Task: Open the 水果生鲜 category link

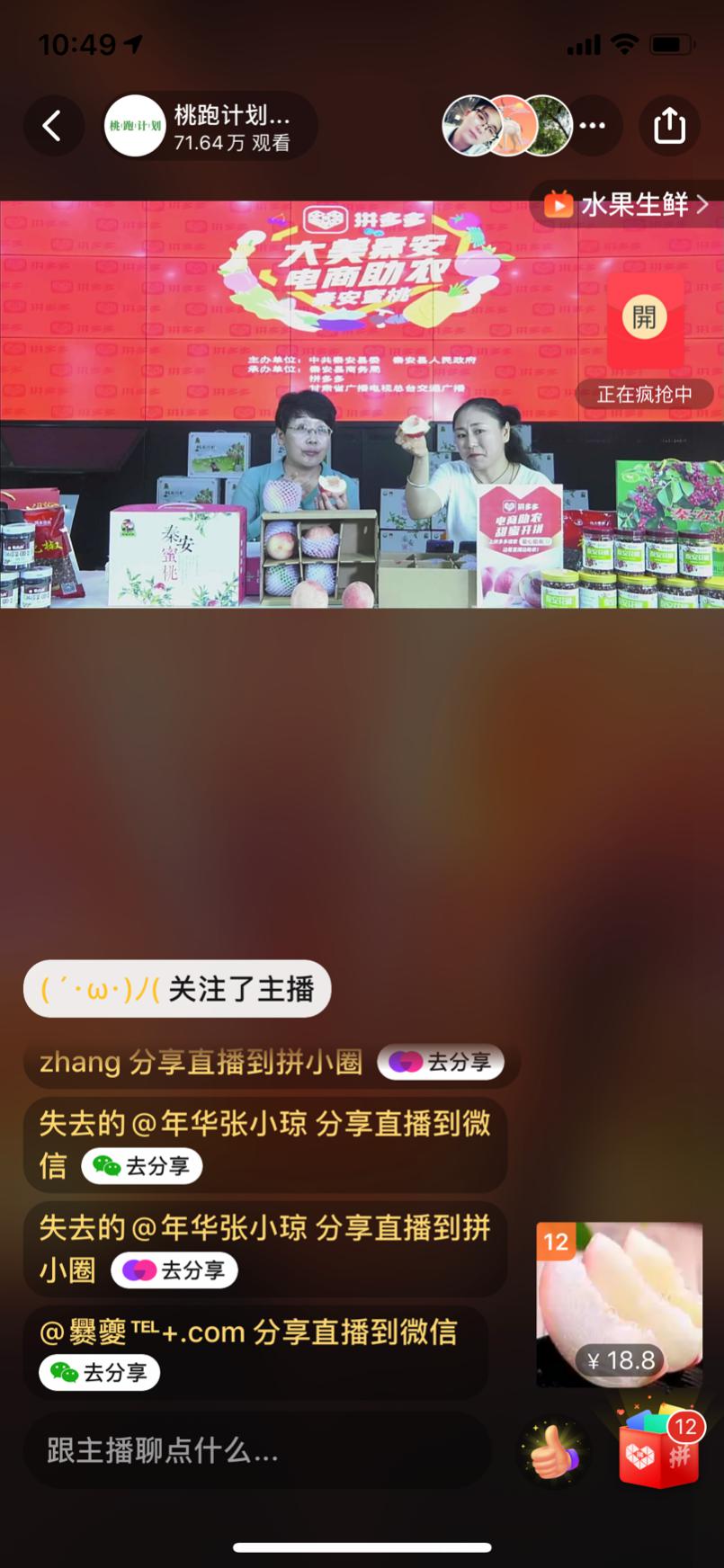Action: pos(628,205)
